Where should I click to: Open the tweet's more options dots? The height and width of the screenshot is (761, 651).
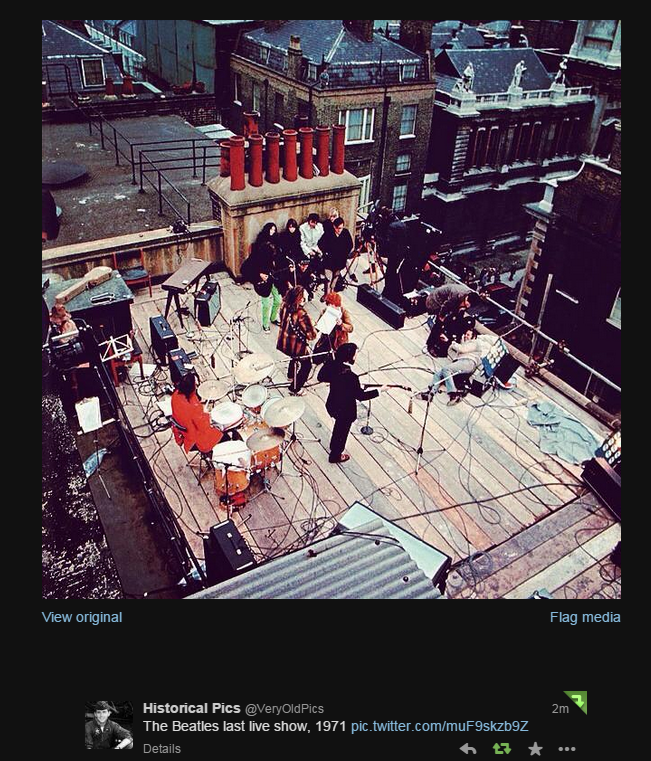pyautogui.click(x=567, y=748)
